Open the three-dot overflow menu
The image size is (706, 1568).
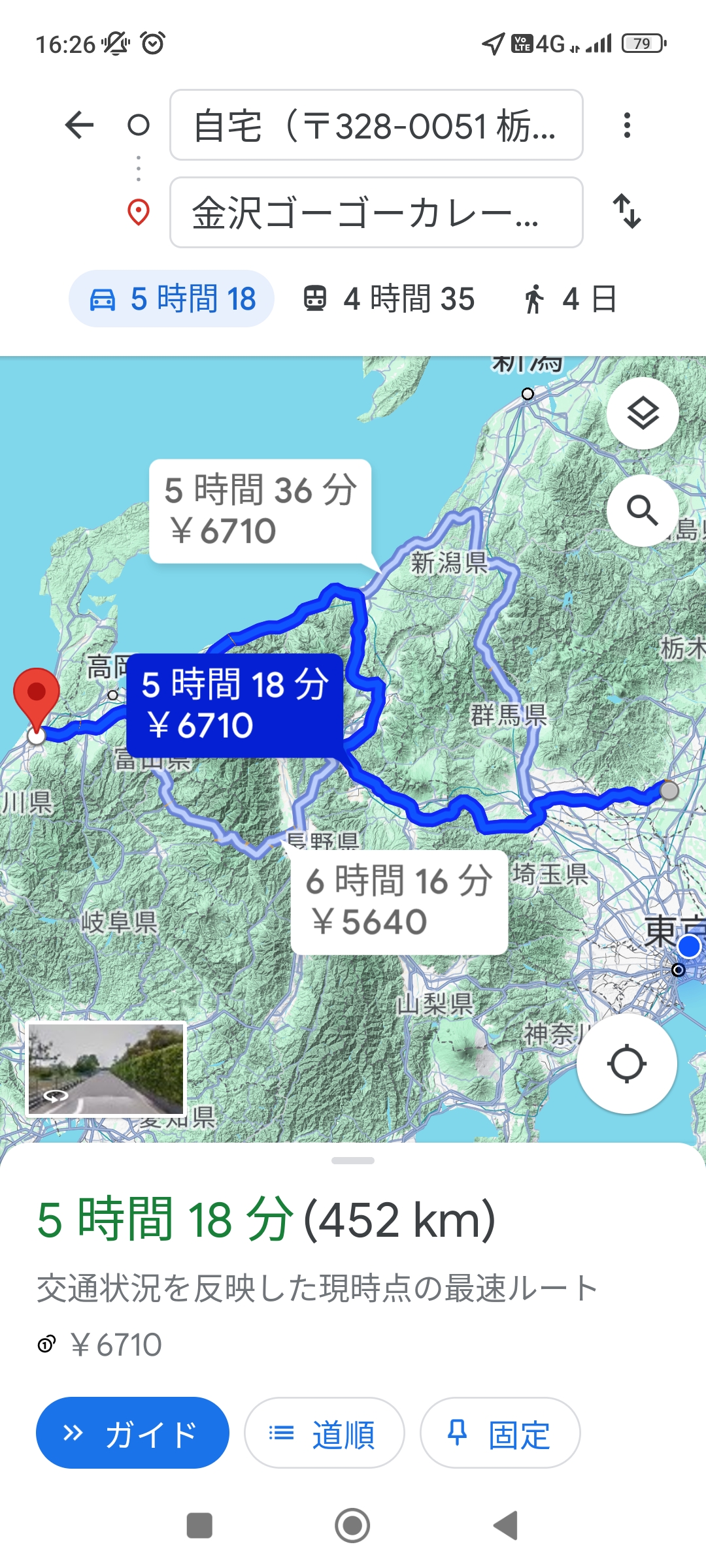pyautogui.click(x=627, y=125)
